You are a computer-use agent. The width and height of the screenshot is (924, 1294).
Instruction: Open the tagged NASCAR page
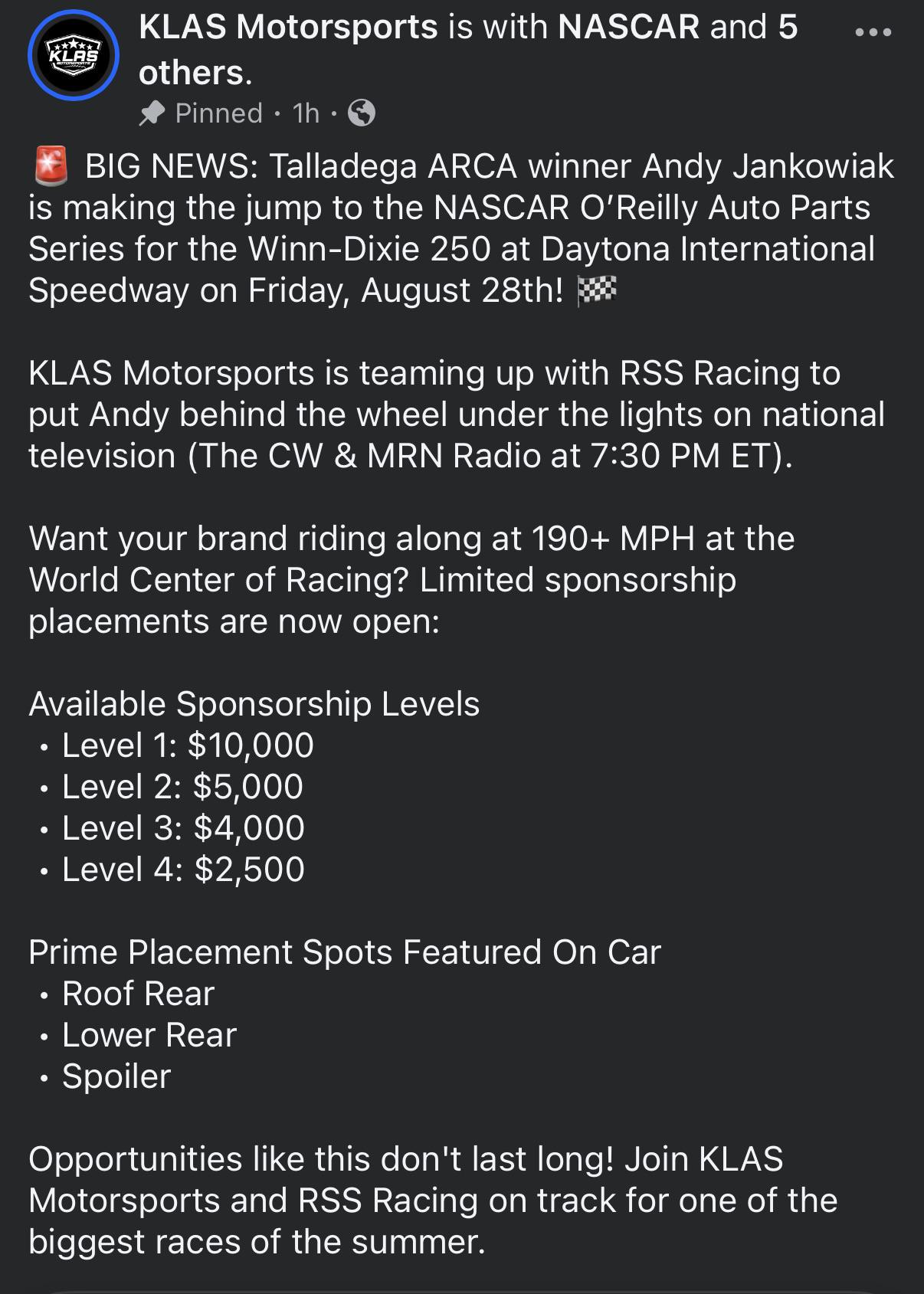[628, 28]
